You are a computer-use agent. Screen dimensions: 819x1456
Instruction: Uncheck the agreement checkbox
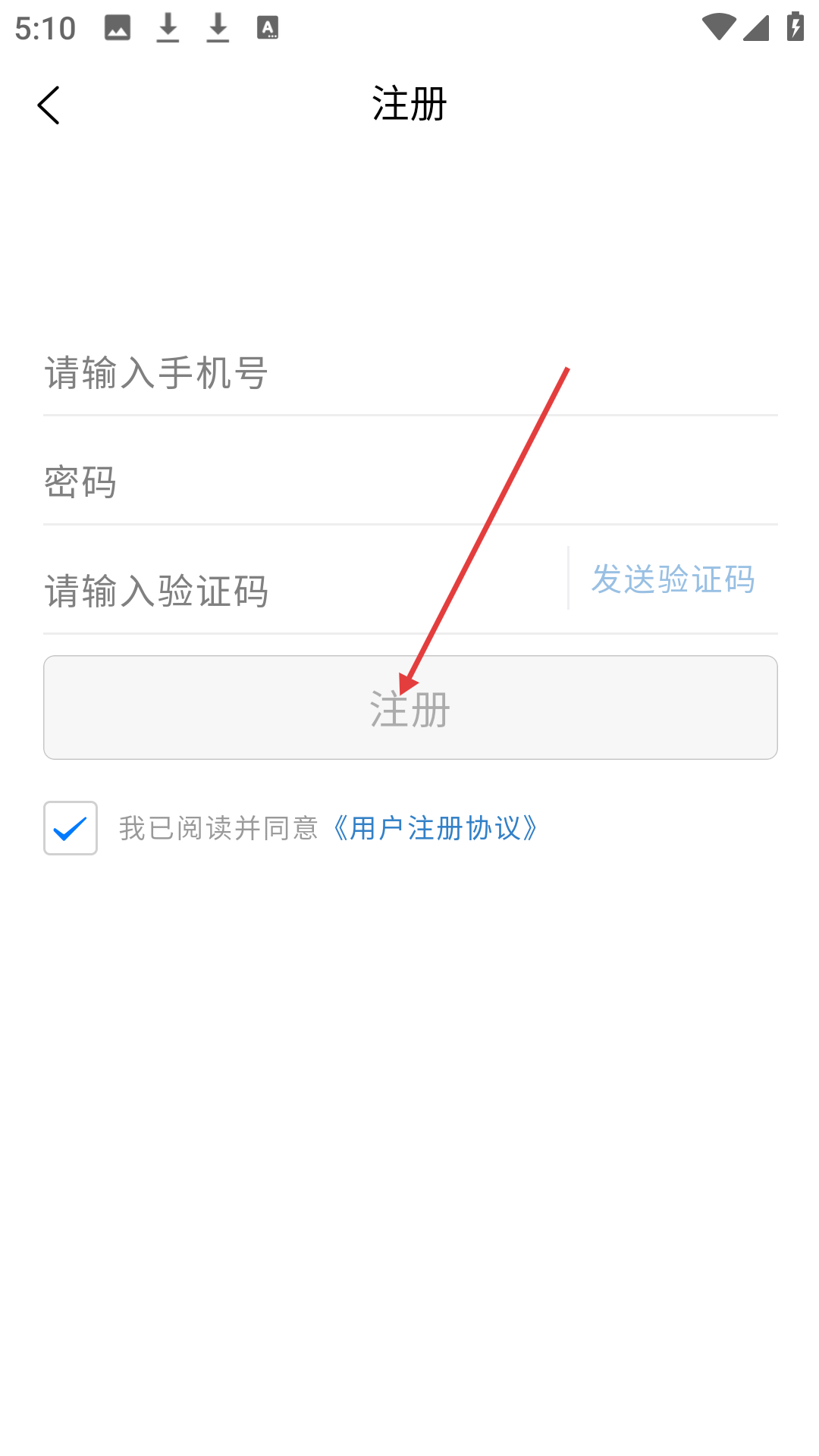[71, 828]
